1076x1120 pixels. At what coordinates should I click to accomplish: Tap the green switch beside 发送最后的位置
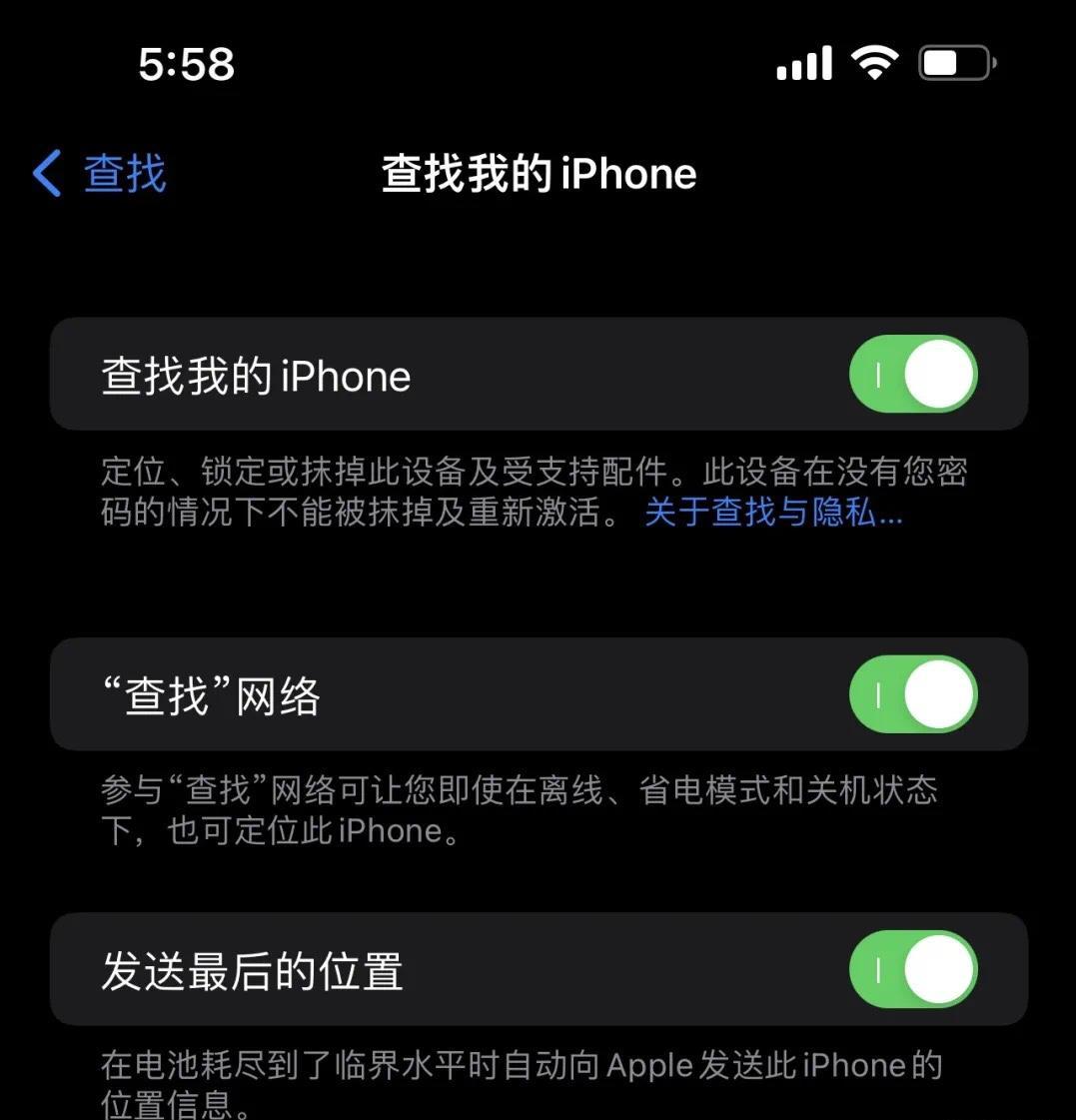(912, 968)
